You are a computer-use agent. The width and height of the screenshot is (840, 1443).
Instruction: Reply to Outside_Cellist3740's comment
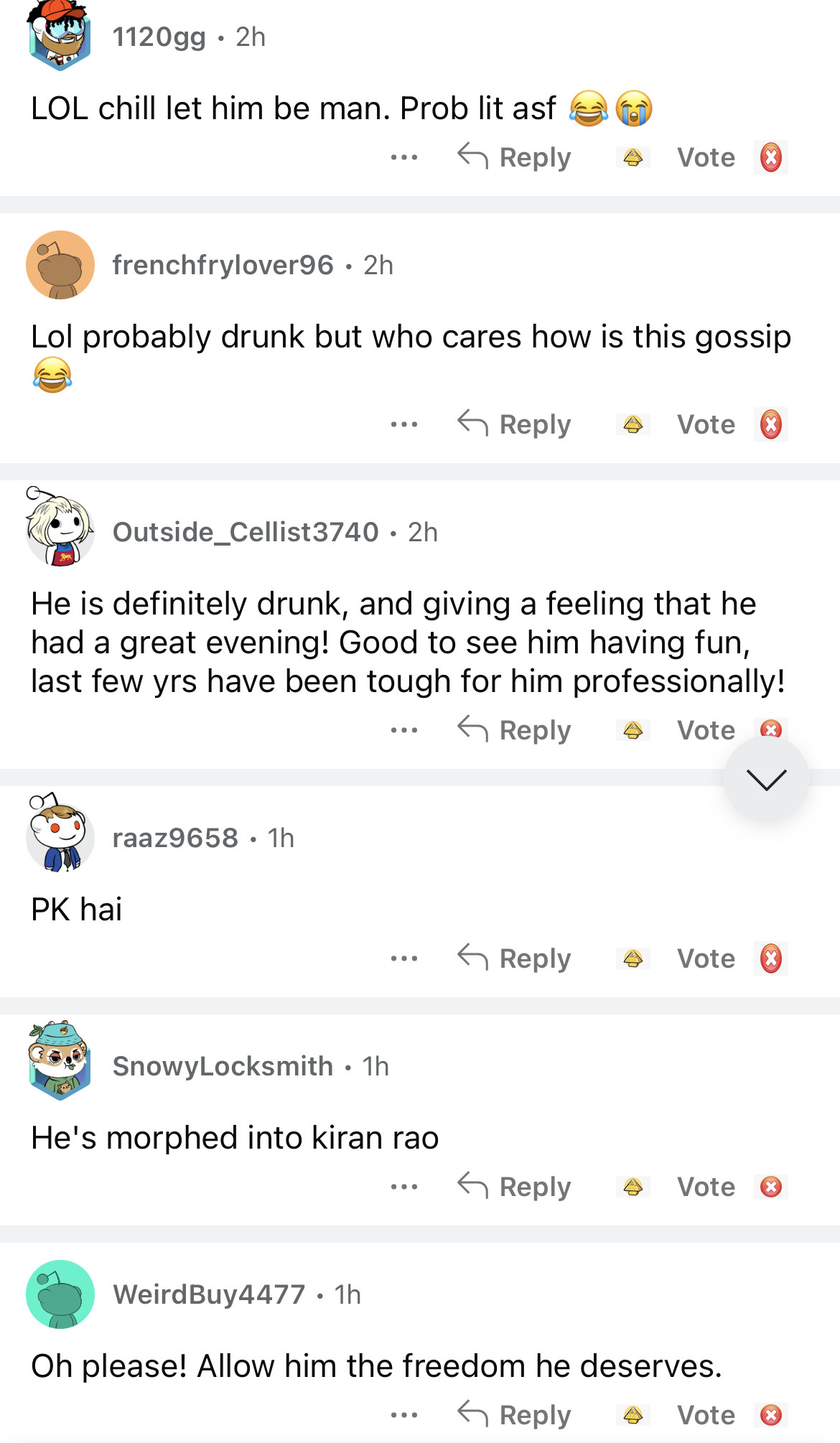click(x=515, y=730)
